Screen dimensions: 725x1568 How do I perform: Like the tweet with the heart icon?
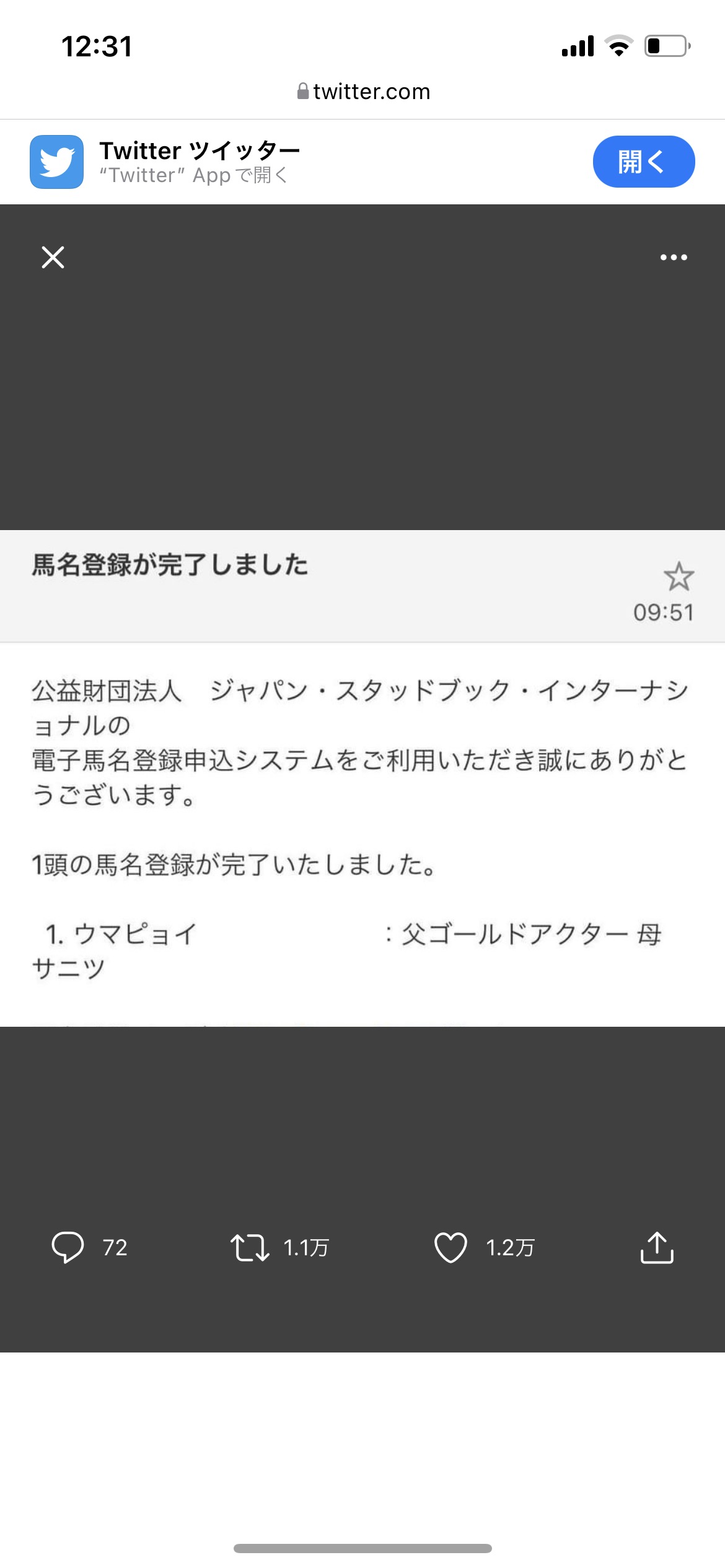(450, 1247)
